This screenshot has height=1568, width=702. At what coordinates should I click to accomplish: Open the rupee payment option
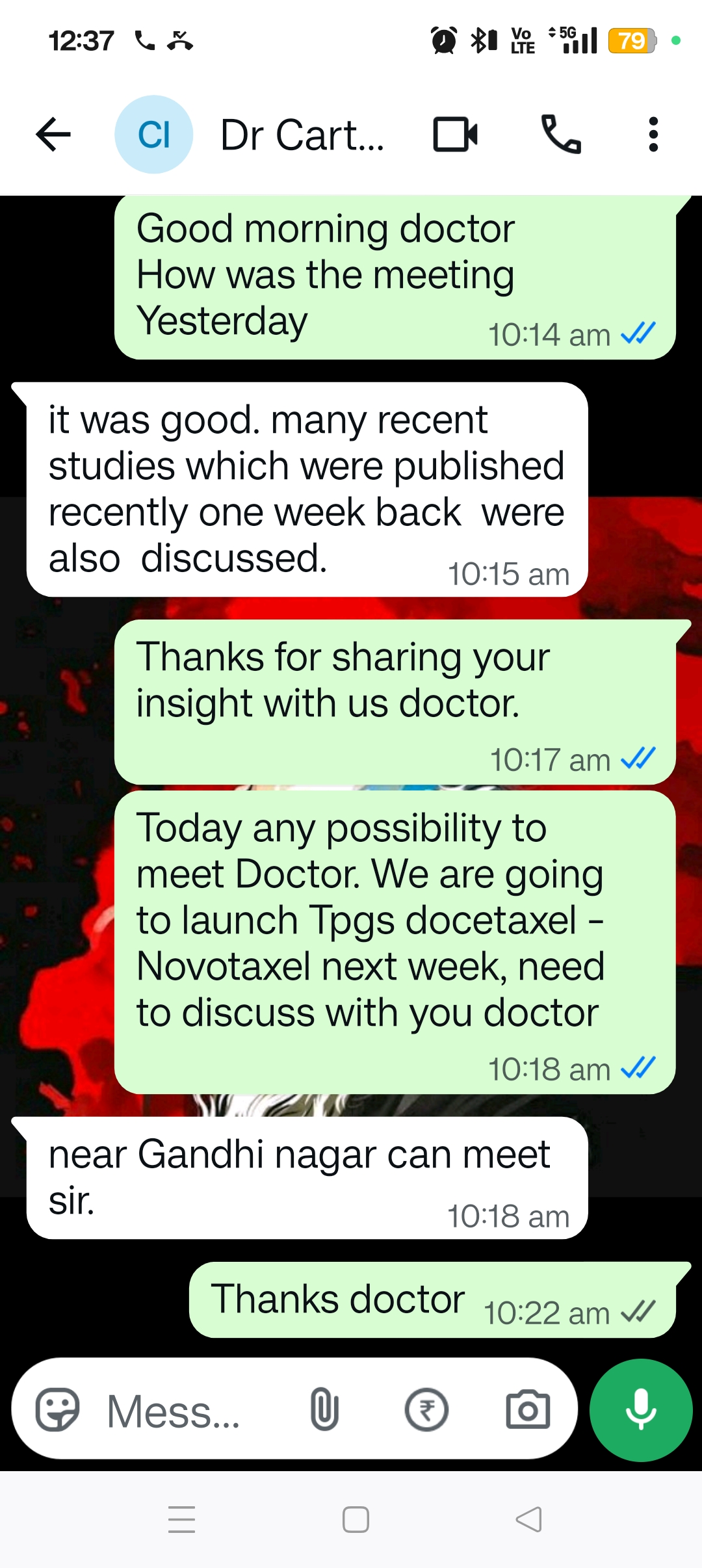coord(426,1410)
